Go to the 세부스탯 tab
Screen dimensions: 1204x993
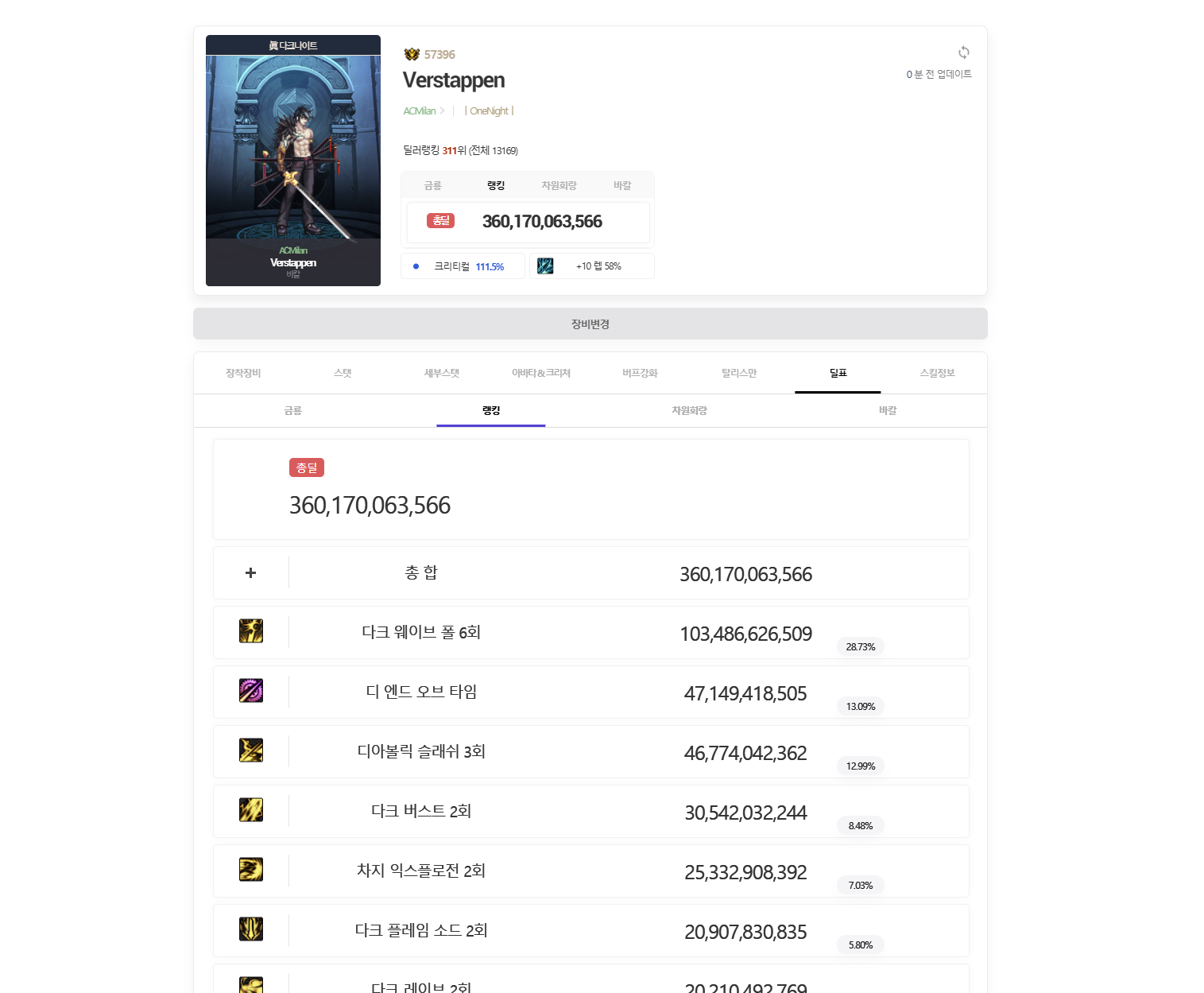[442, 374]
